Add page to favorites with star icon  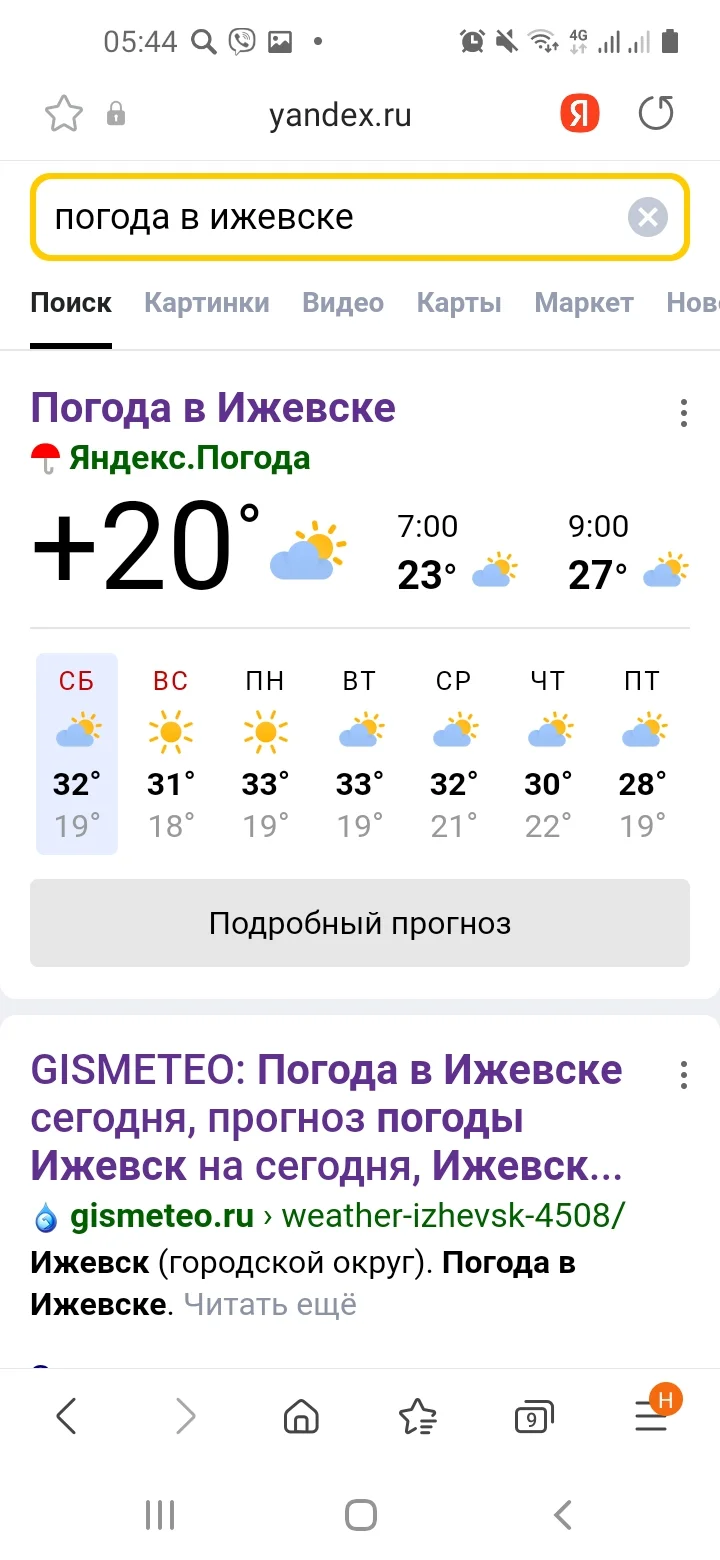(62, 113)
